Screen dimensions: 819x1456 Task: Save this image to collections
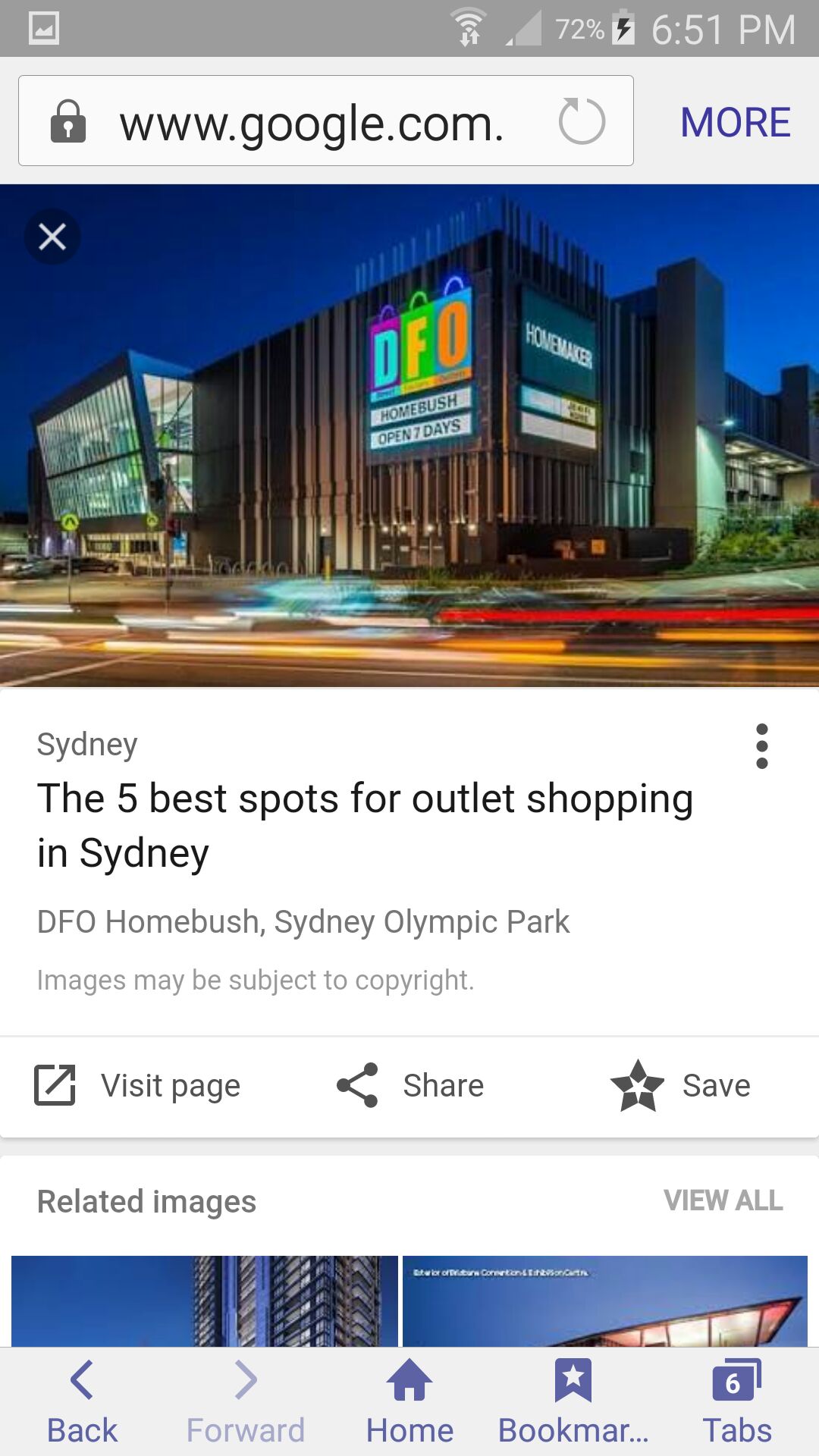tap(680, 1085)
